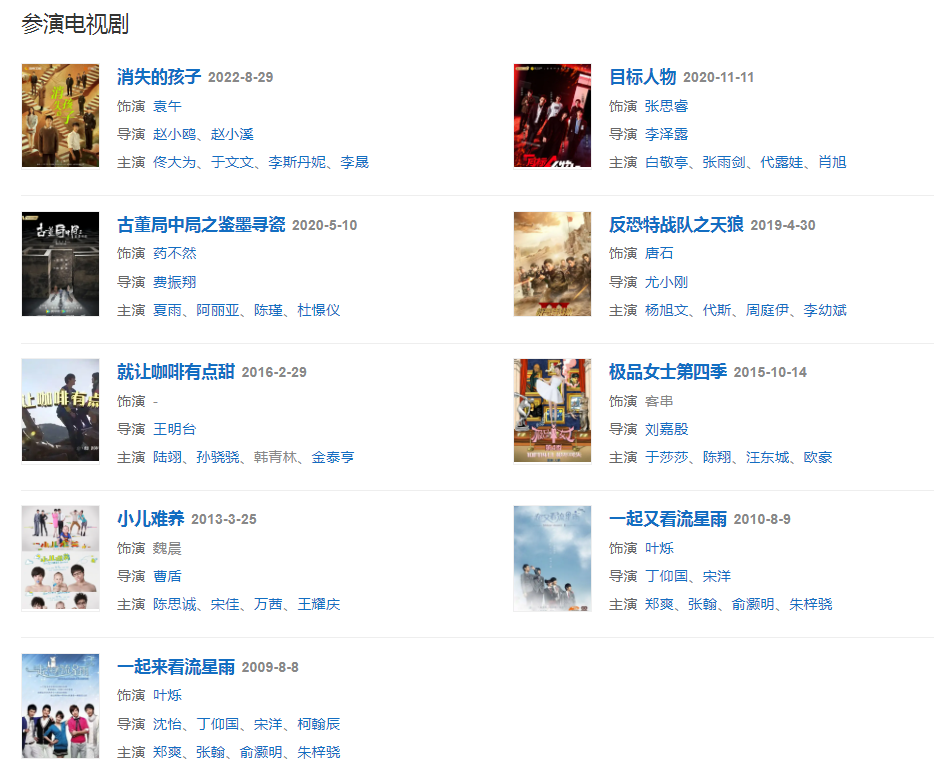934x781 pixels.
Task: Open the 小儿难养 title link
Action: point(151,518)
